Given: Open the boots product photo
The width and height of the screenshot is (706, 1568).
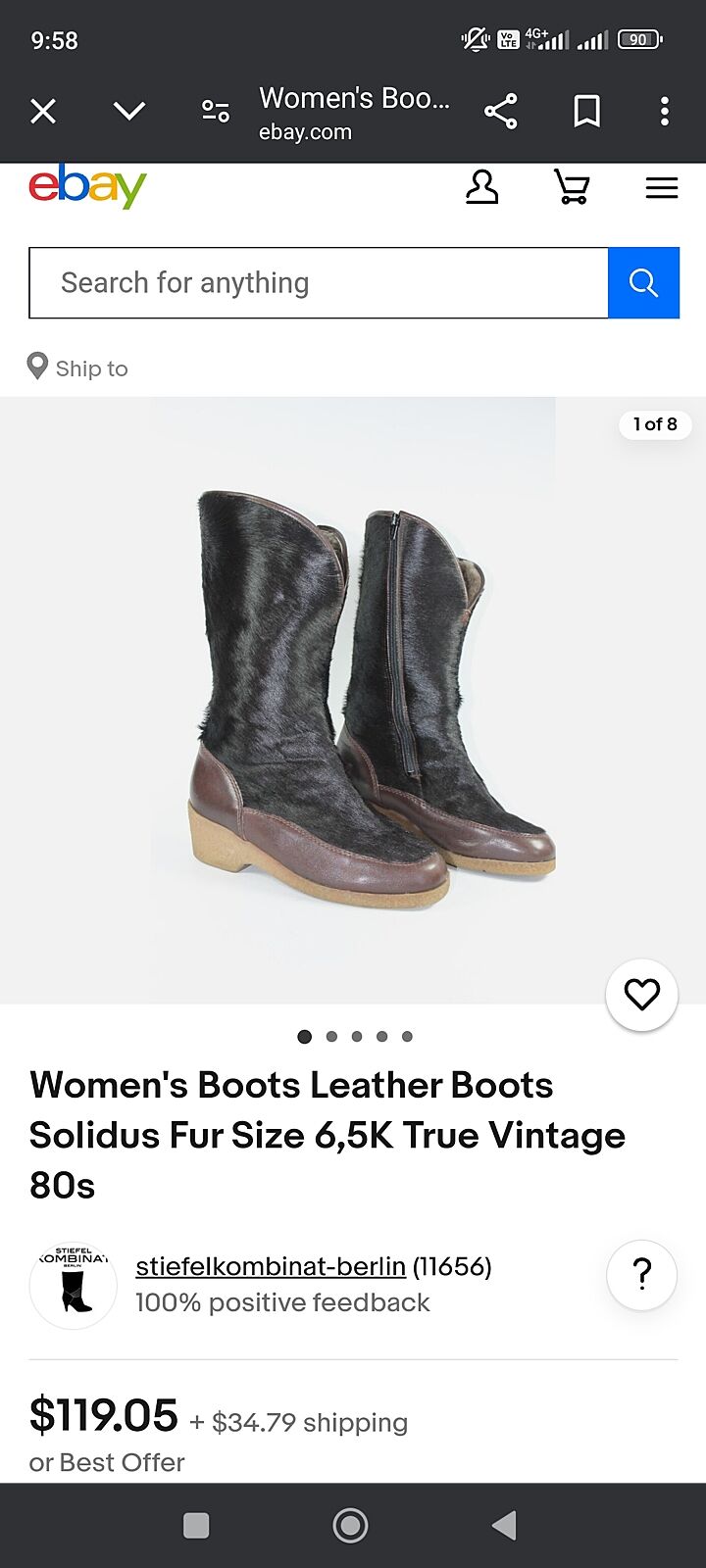Looking at the screenshot, I should (353, 700).
